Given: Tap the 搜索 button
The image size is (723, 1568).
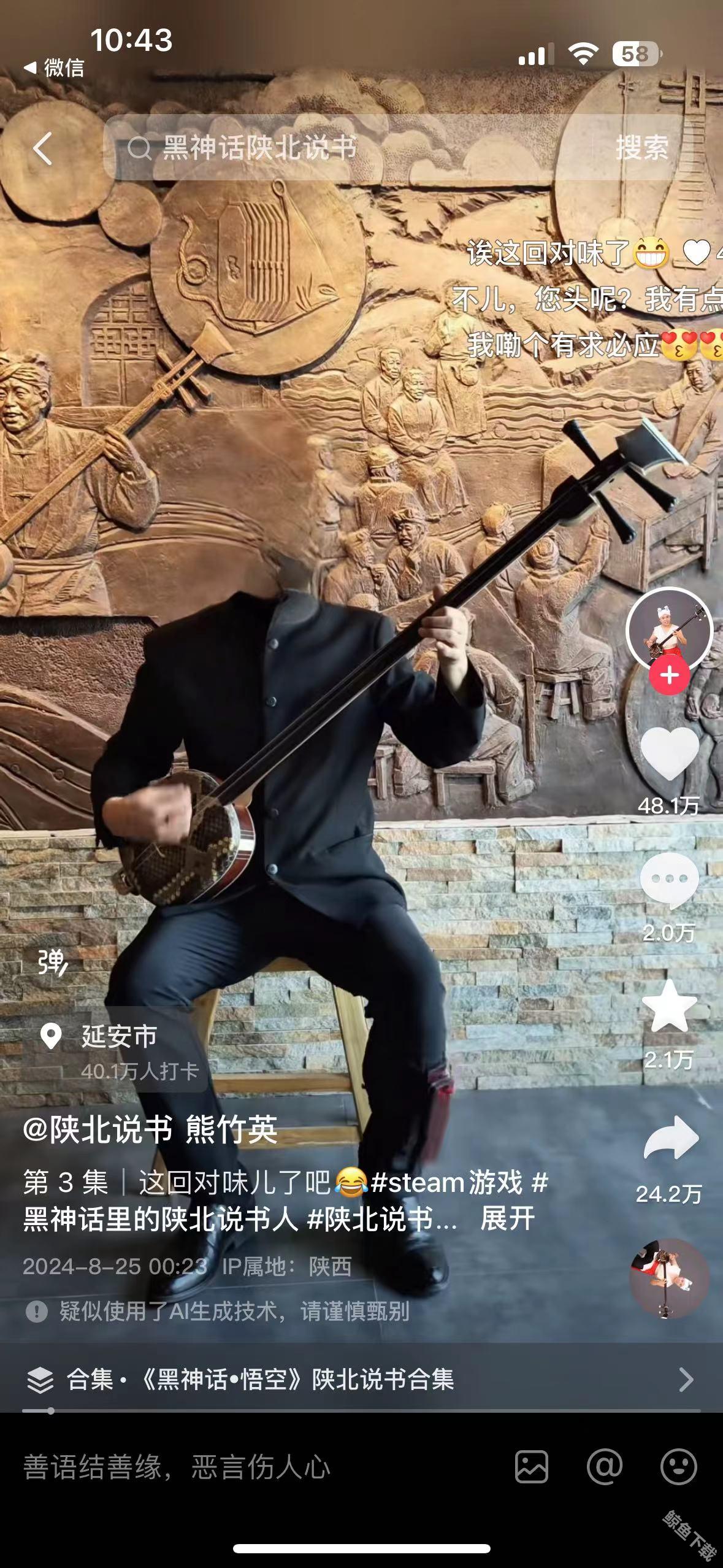Looking at the screenshot, I should (x=641, y=148).
